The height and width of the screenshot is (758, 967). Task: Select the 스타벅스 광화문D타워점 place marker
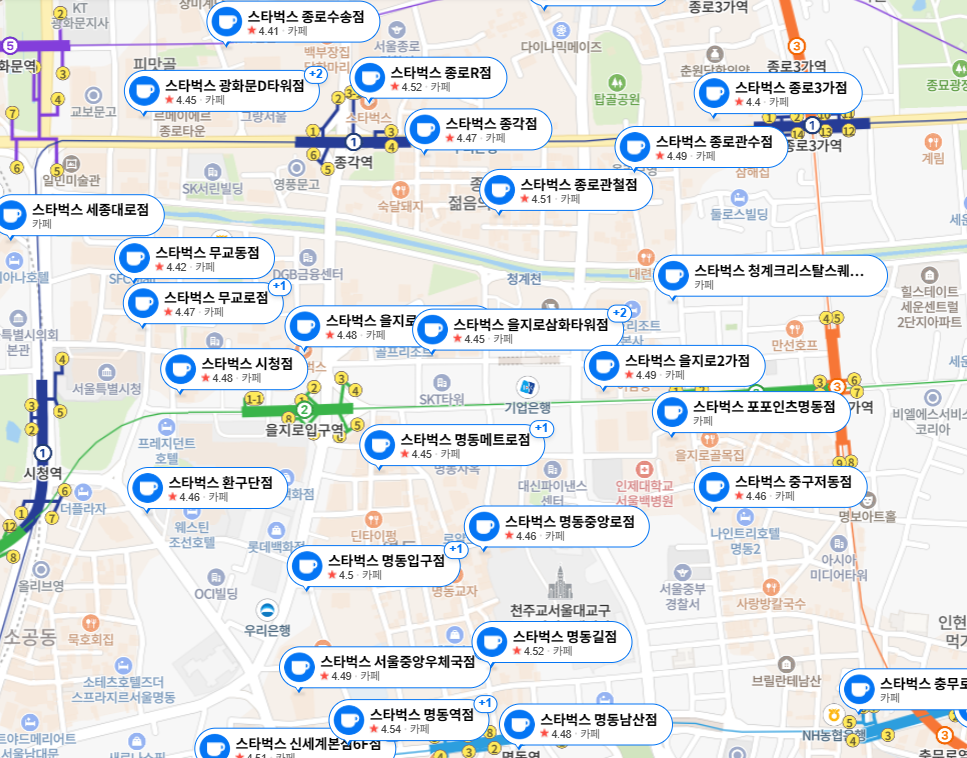(x=220, y=91)
